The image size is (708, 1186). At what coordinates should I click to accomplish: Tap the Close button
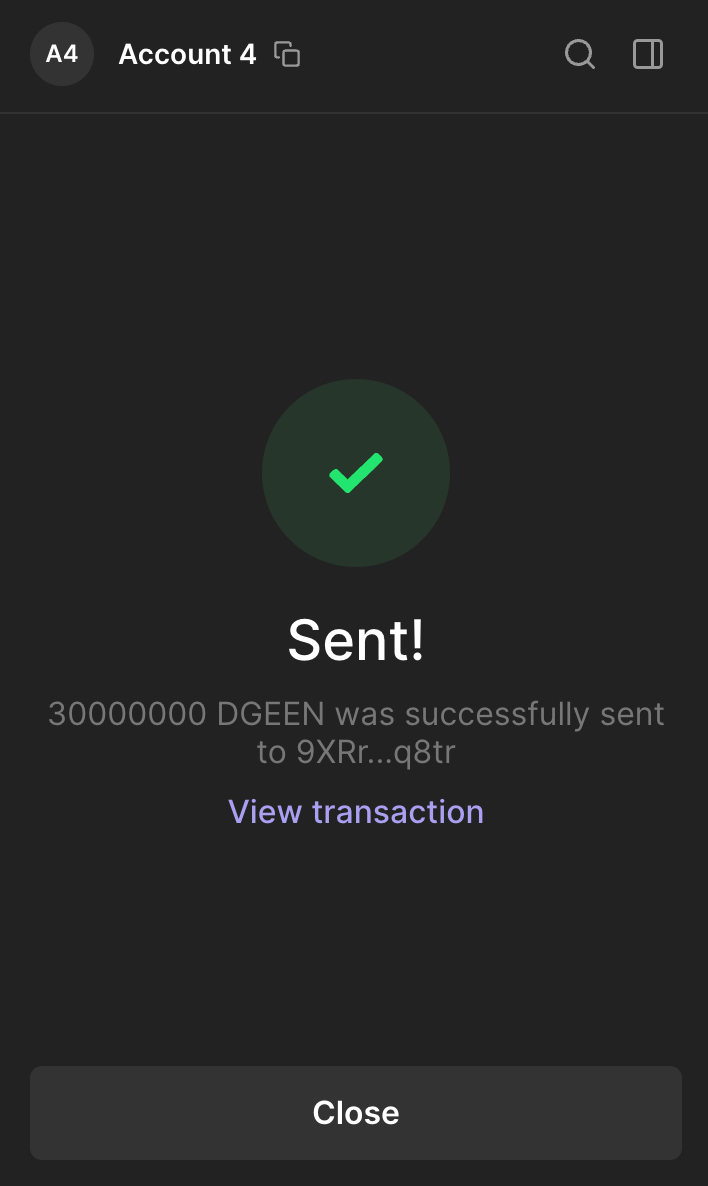356,1113
